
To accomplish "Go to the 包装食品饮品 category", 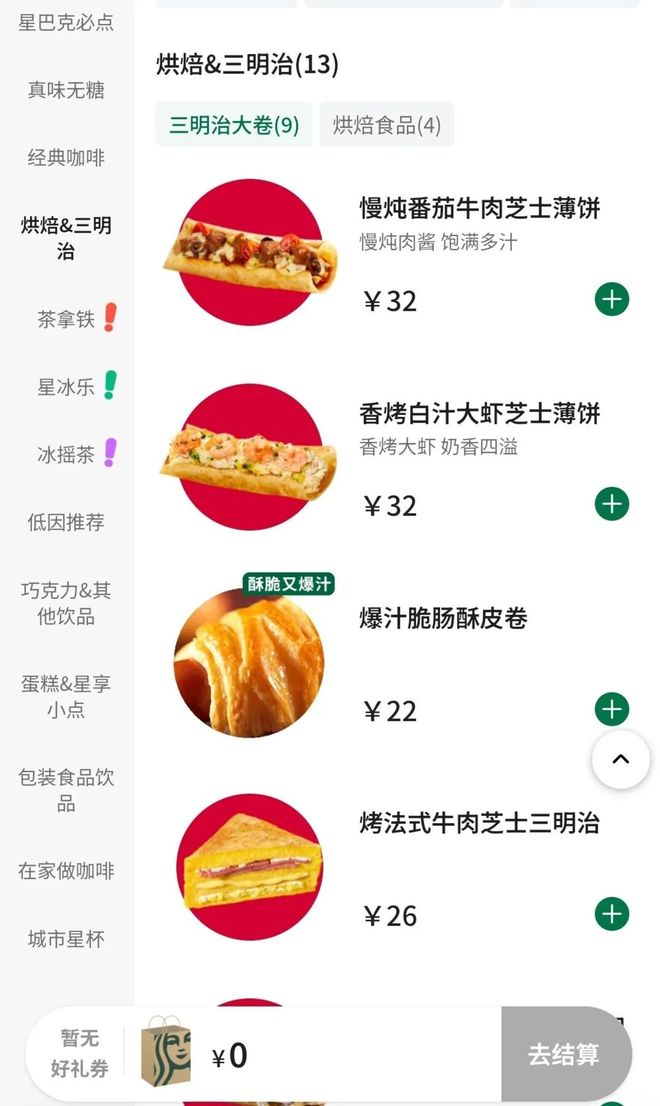I will pyautogui.click(x=66, y=790).
